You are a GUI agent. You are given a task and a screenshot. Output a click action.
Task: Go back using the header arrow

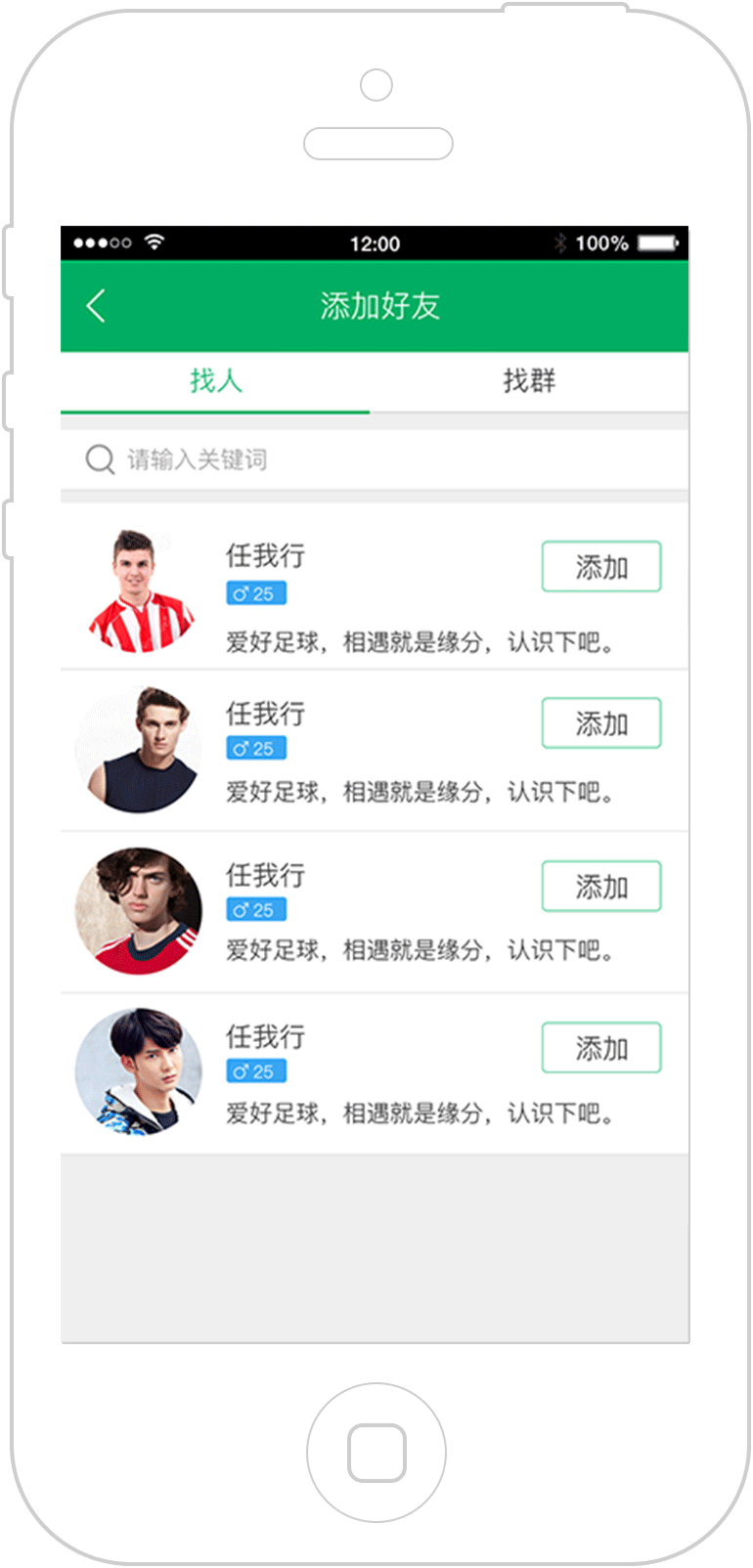[x=96, y=306]
